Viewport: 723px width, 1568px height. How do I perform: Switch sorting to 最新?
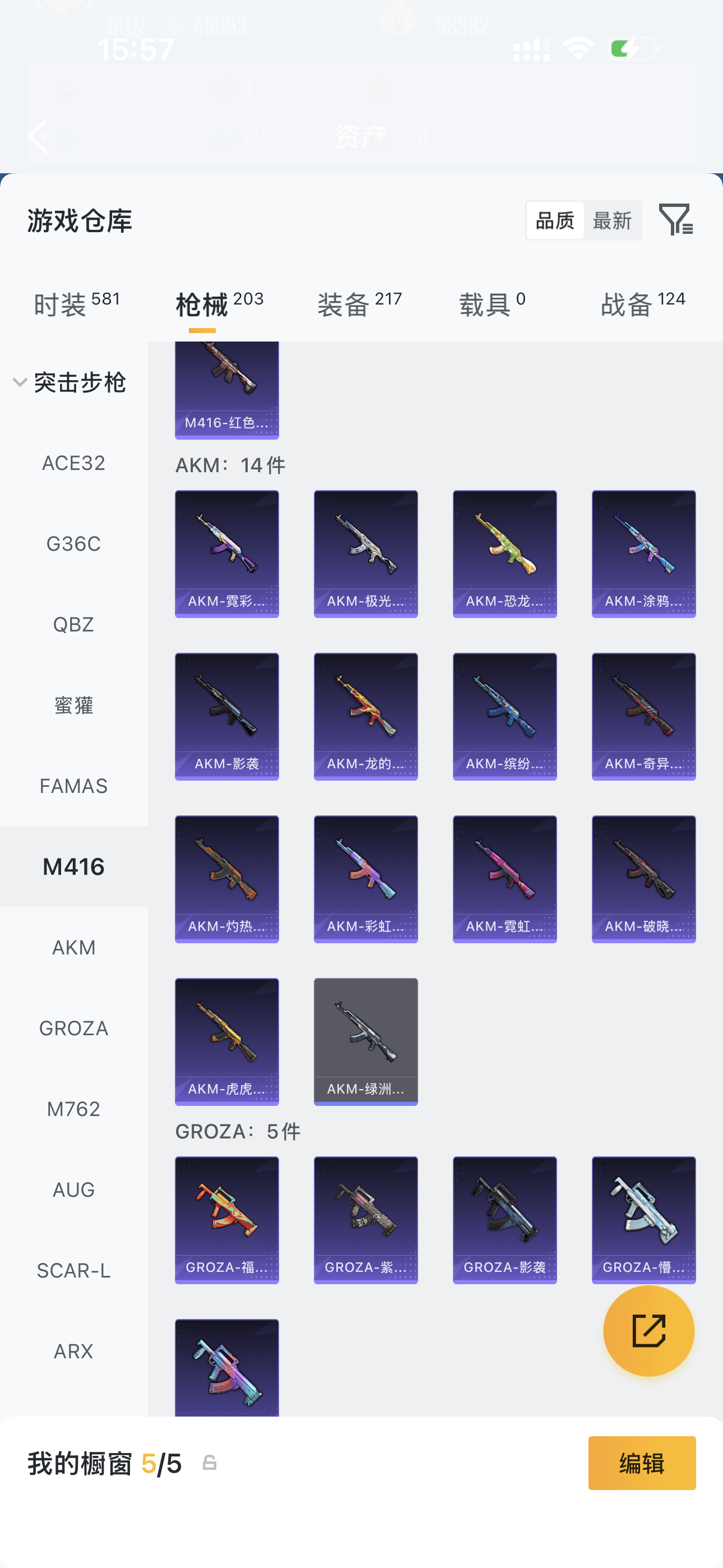click(x=611, y=220)
